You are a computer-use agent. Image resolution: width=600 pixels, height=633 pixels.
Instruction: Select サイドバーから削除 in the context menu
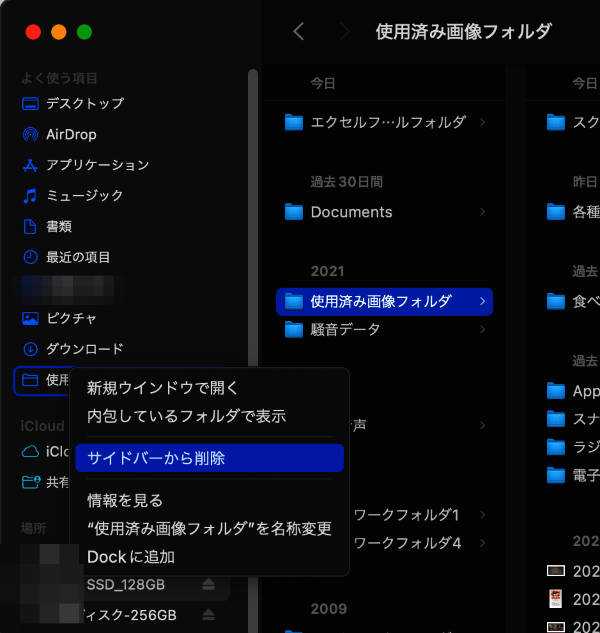pos(209,458)
